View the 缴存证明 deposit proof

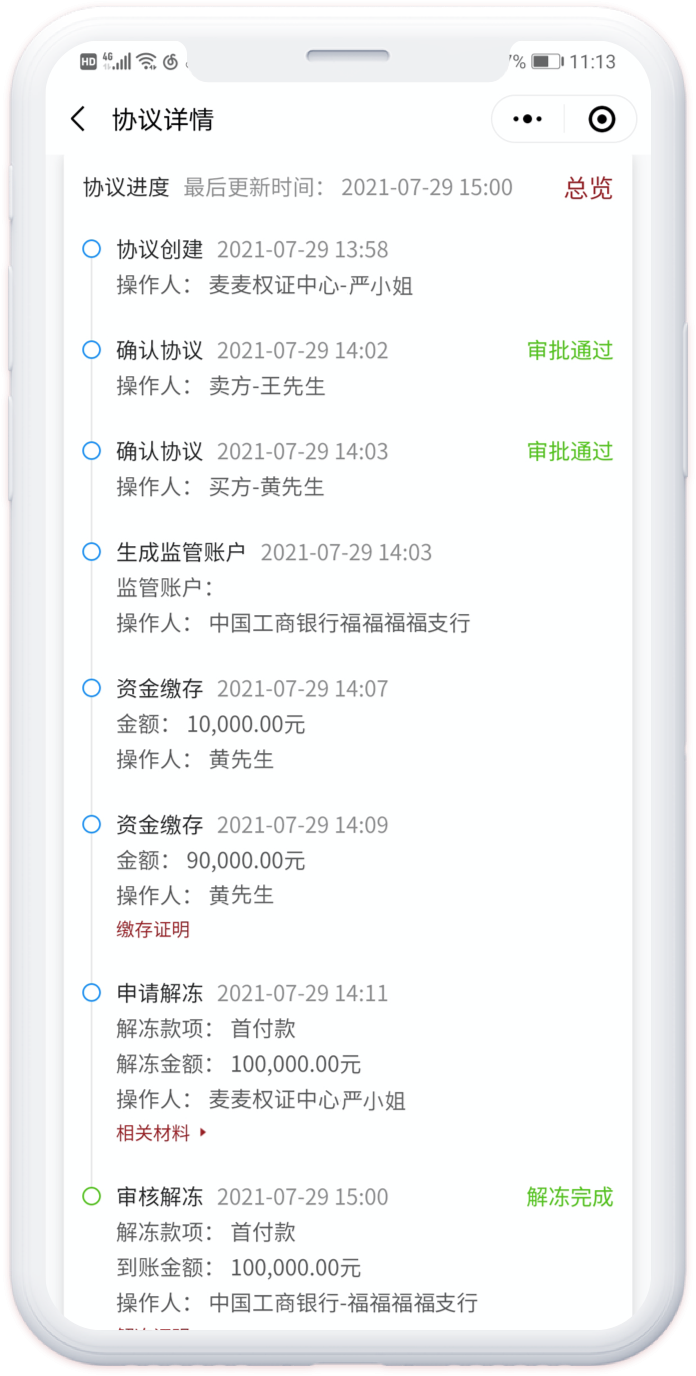tap(153, 930)
